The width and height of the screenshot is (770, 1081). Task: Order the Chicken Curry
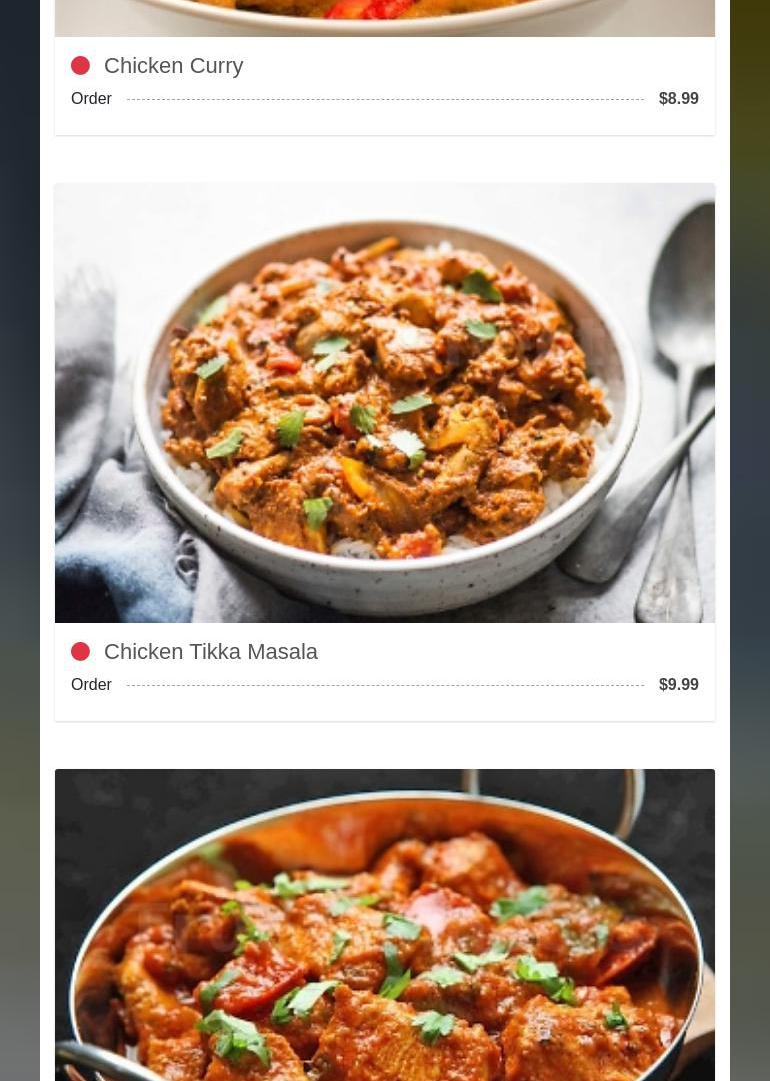[91, 99]
